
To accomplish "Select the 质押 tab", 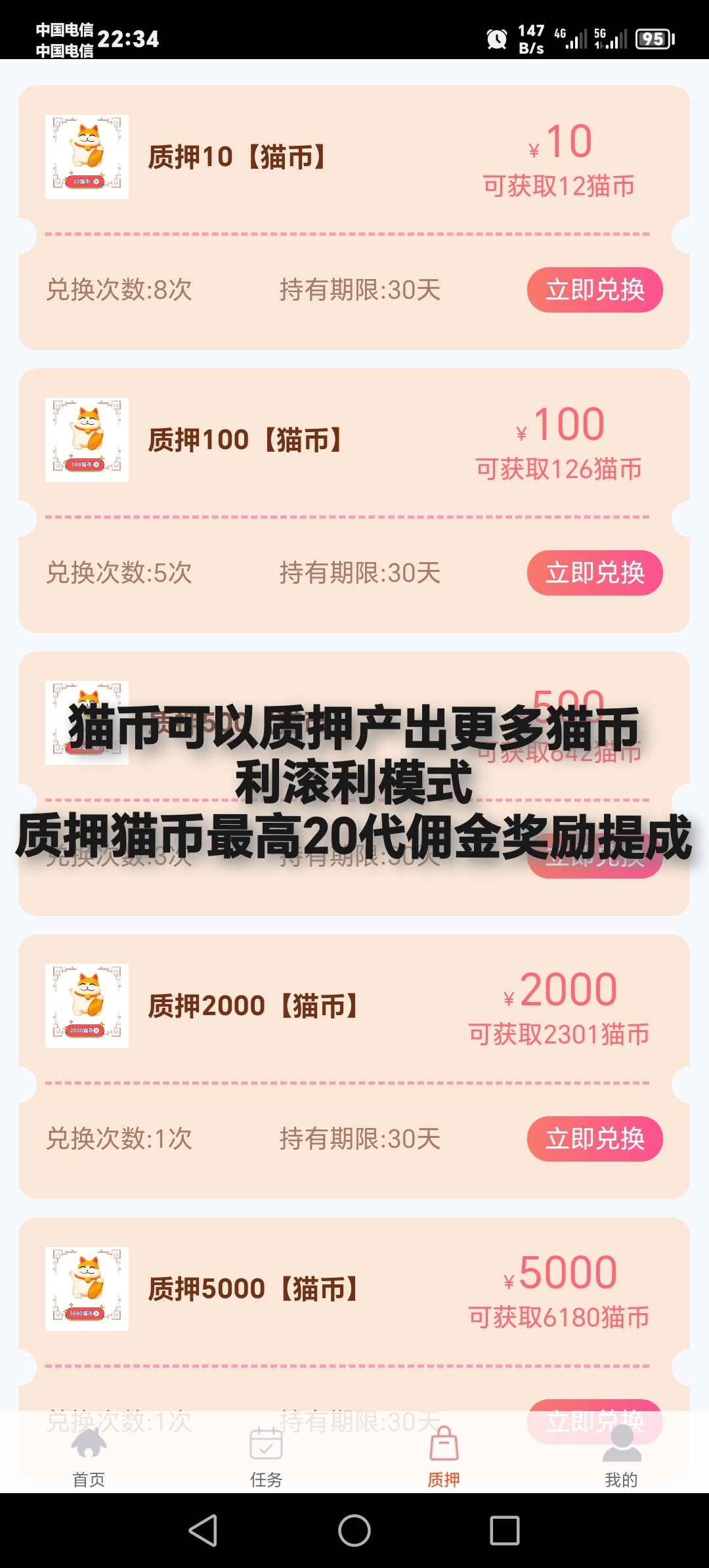I will (x=444, y=1459).
